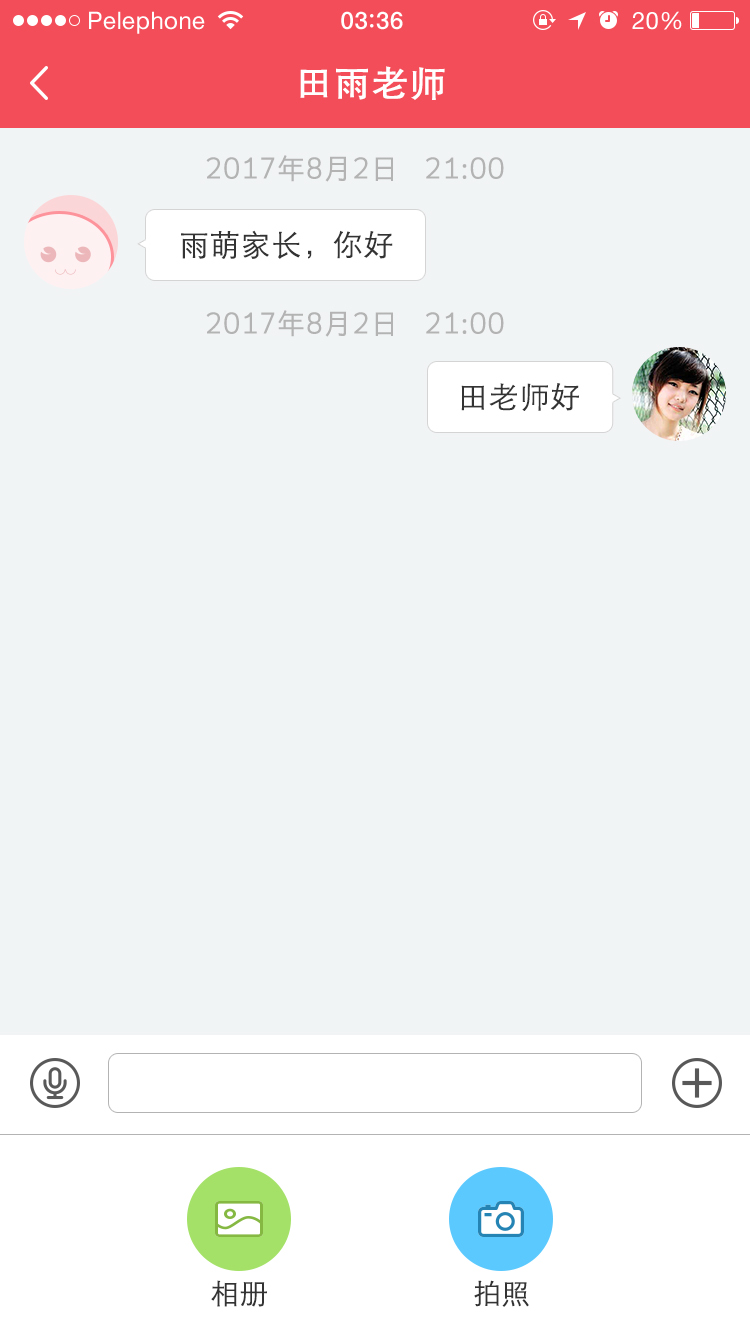Image resolution: width=750 pixels, height=1334 pixels.
Task: Choose a photo from 相册
Action: (x=239, y=1219)
